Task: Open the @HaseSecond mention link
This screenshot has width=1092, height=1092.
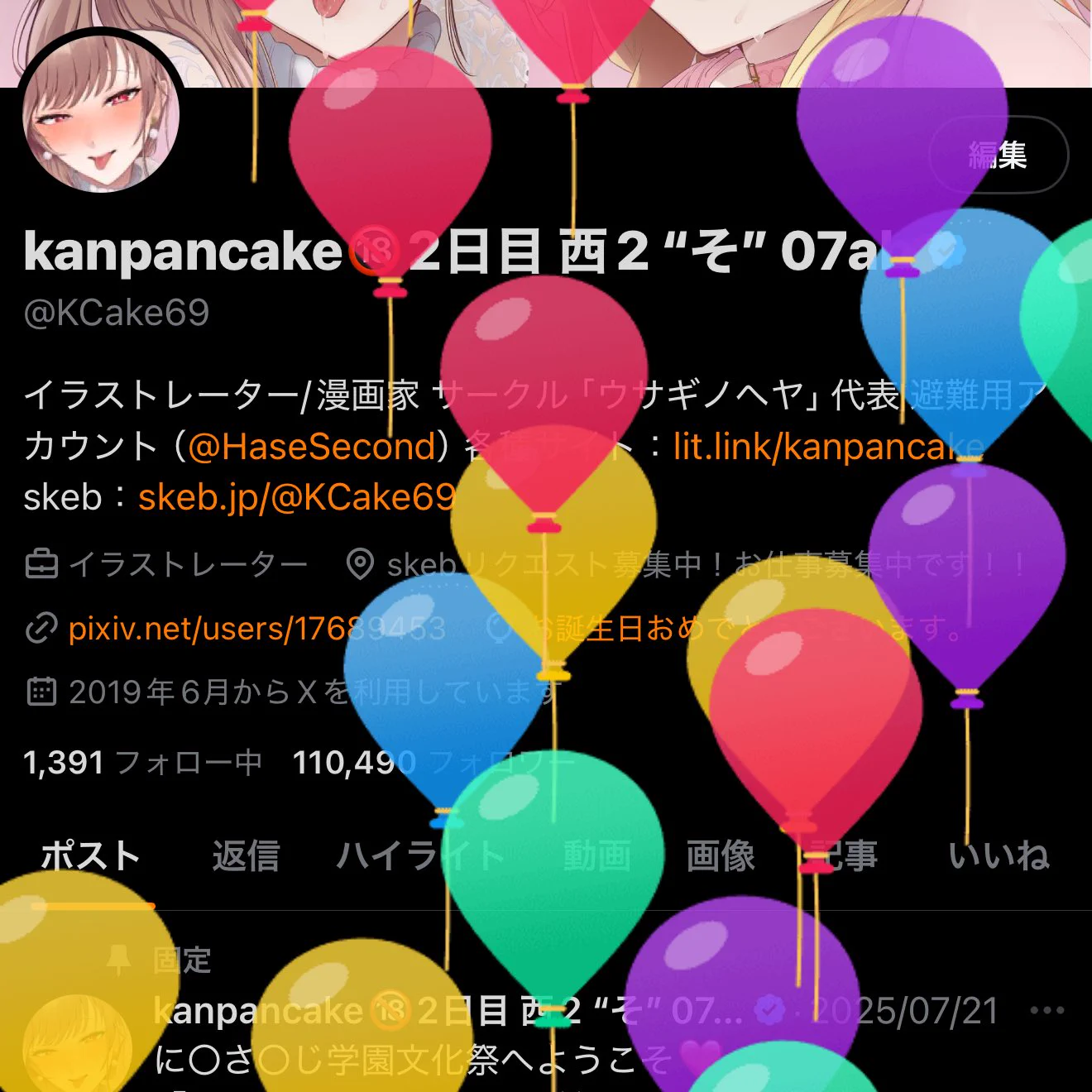Action: coord(311,447)
